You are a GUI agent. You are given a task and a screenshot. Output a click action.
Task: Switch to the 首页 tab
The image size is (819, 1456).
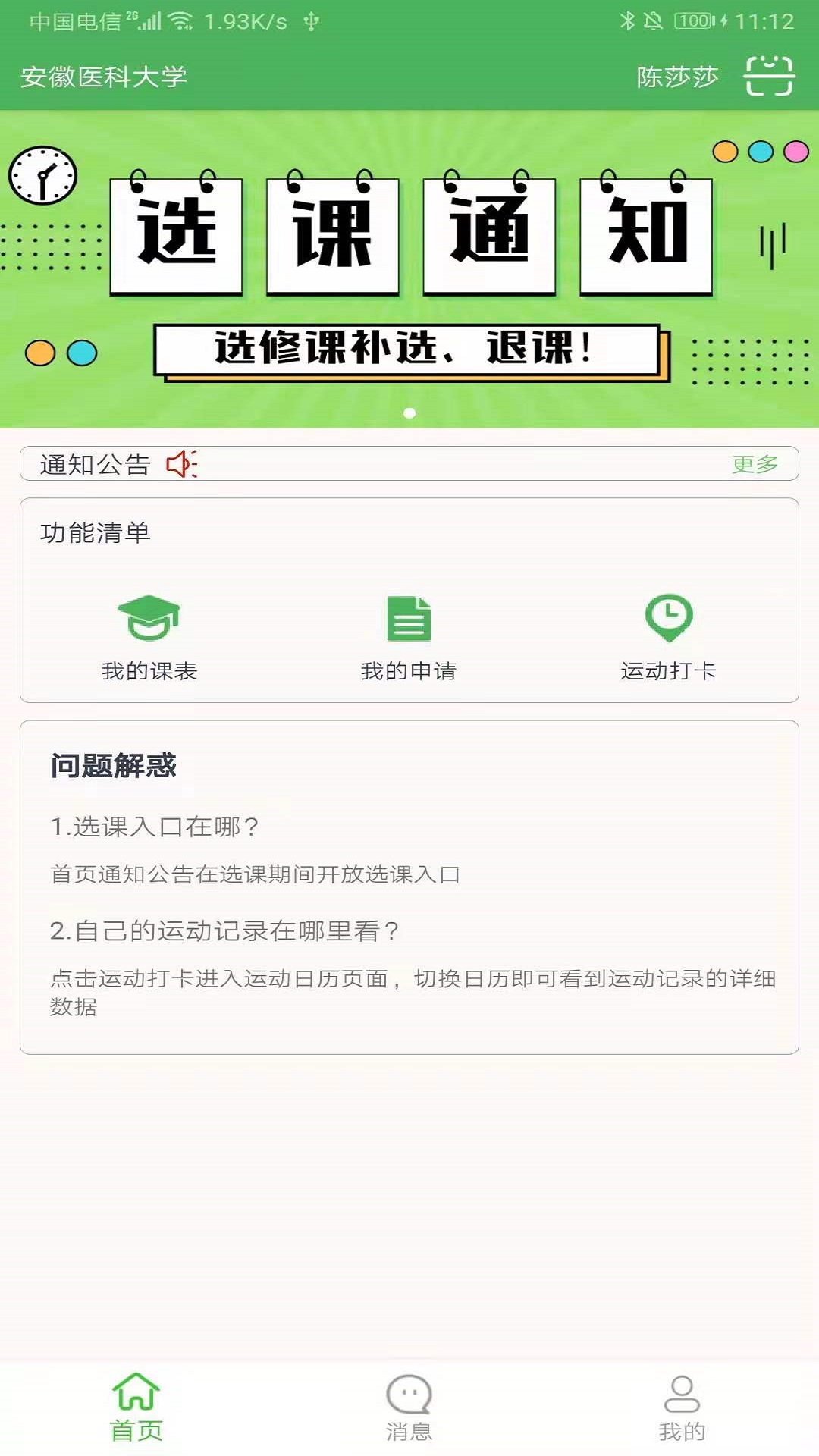point(136,1407)
